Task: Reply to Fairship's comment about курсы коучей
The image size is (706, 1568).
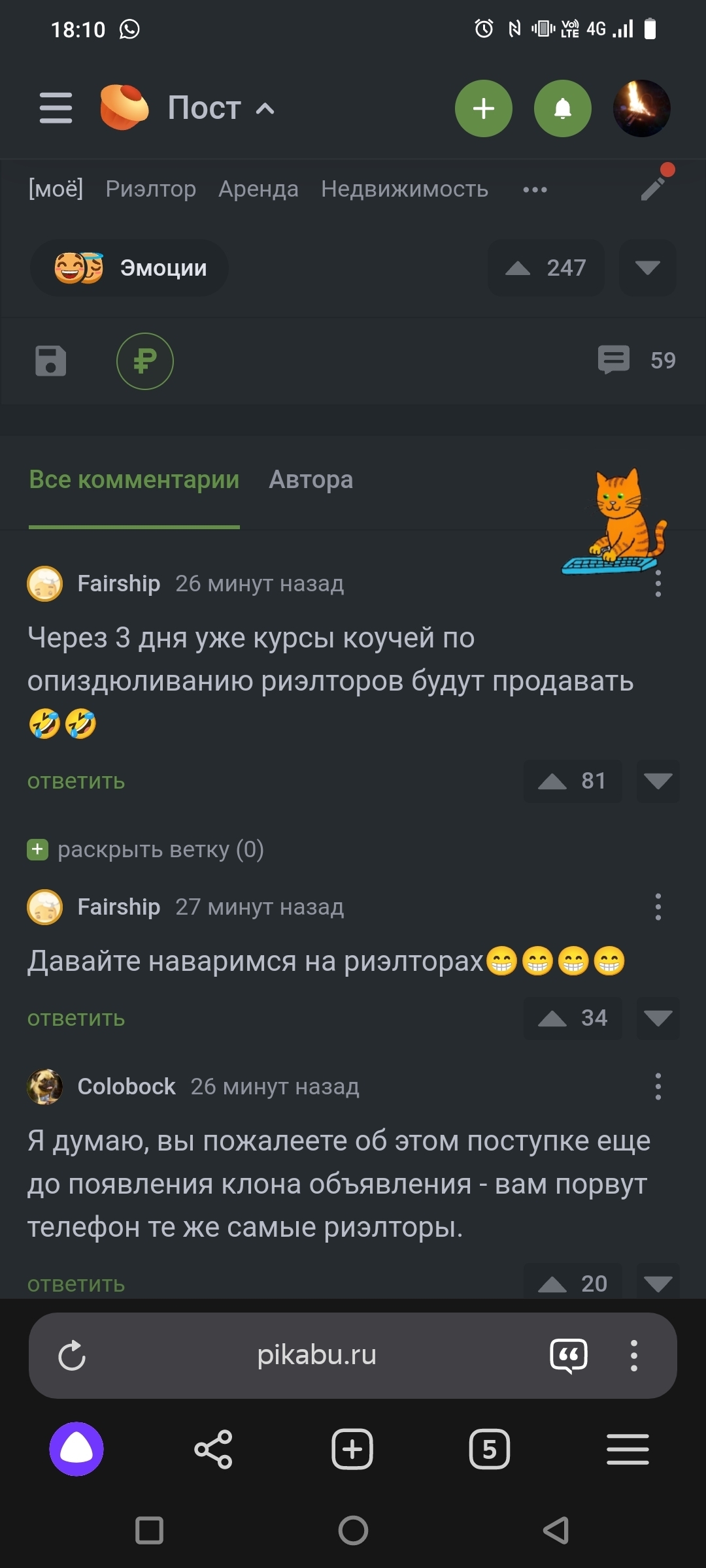Action: pyautogui.click(x=76, y=781)
